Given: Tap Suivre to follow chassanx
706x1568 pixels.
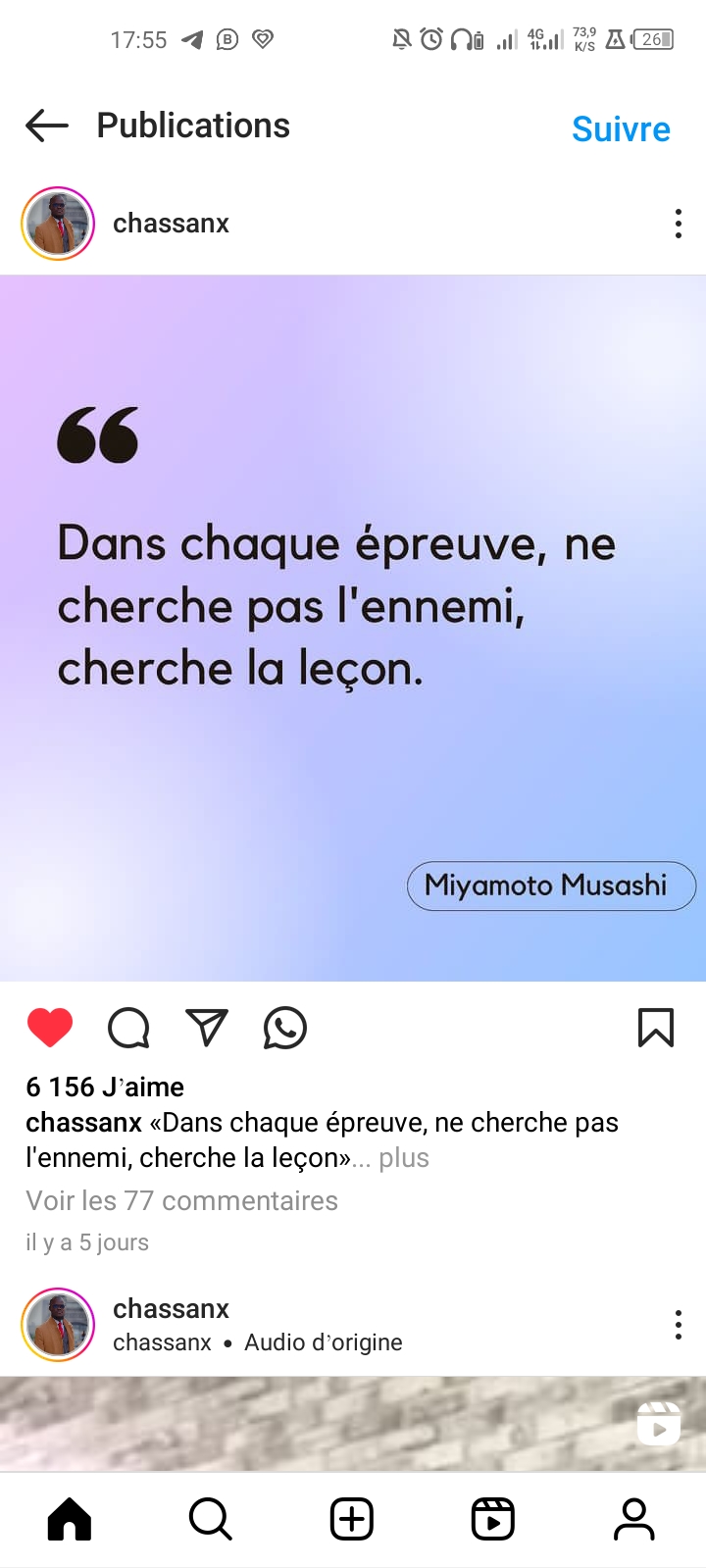Looking at the screenshot, I should click(621, 128).
